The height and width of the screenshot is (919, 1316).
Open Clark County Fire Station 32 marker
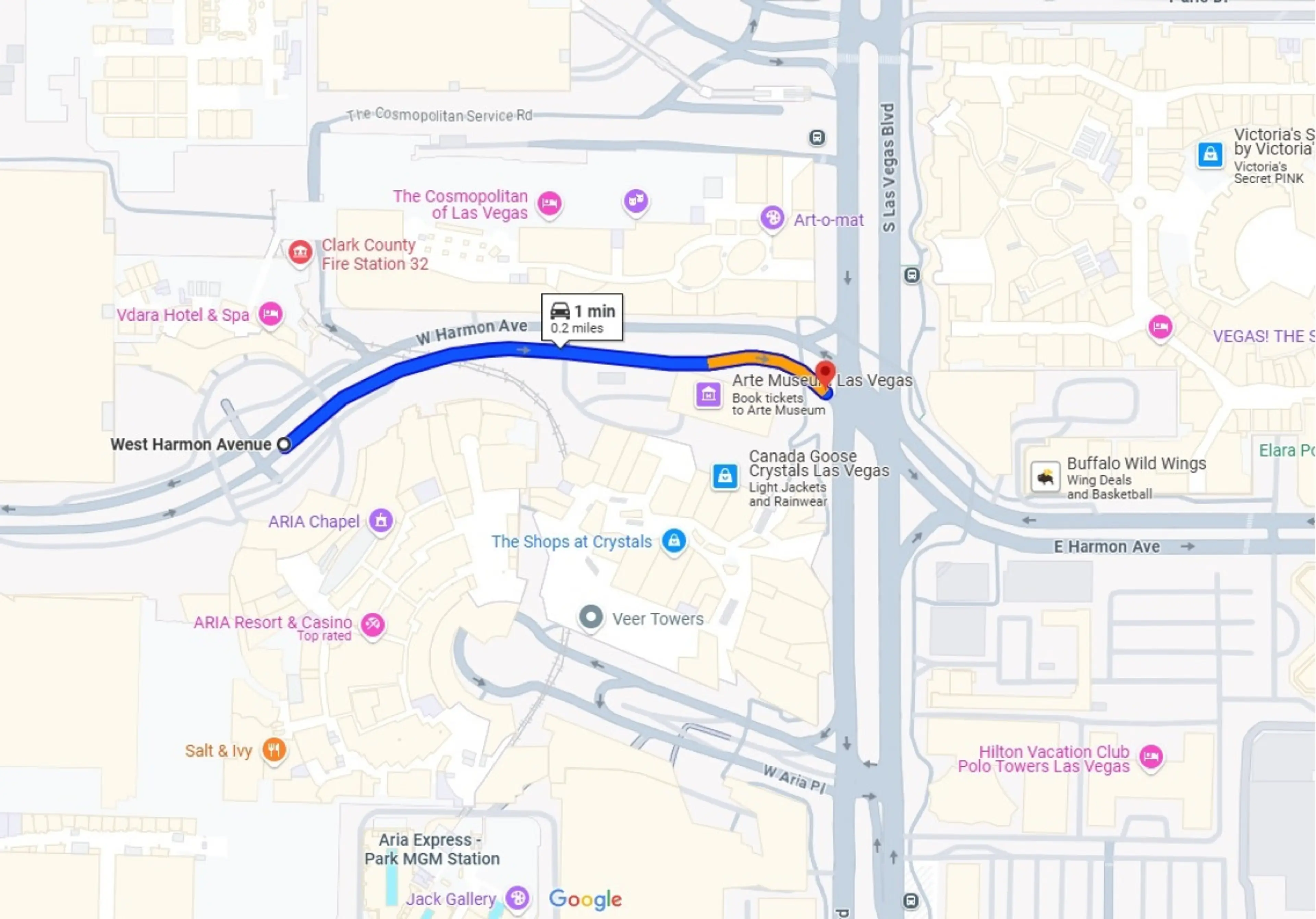point(300,252)
